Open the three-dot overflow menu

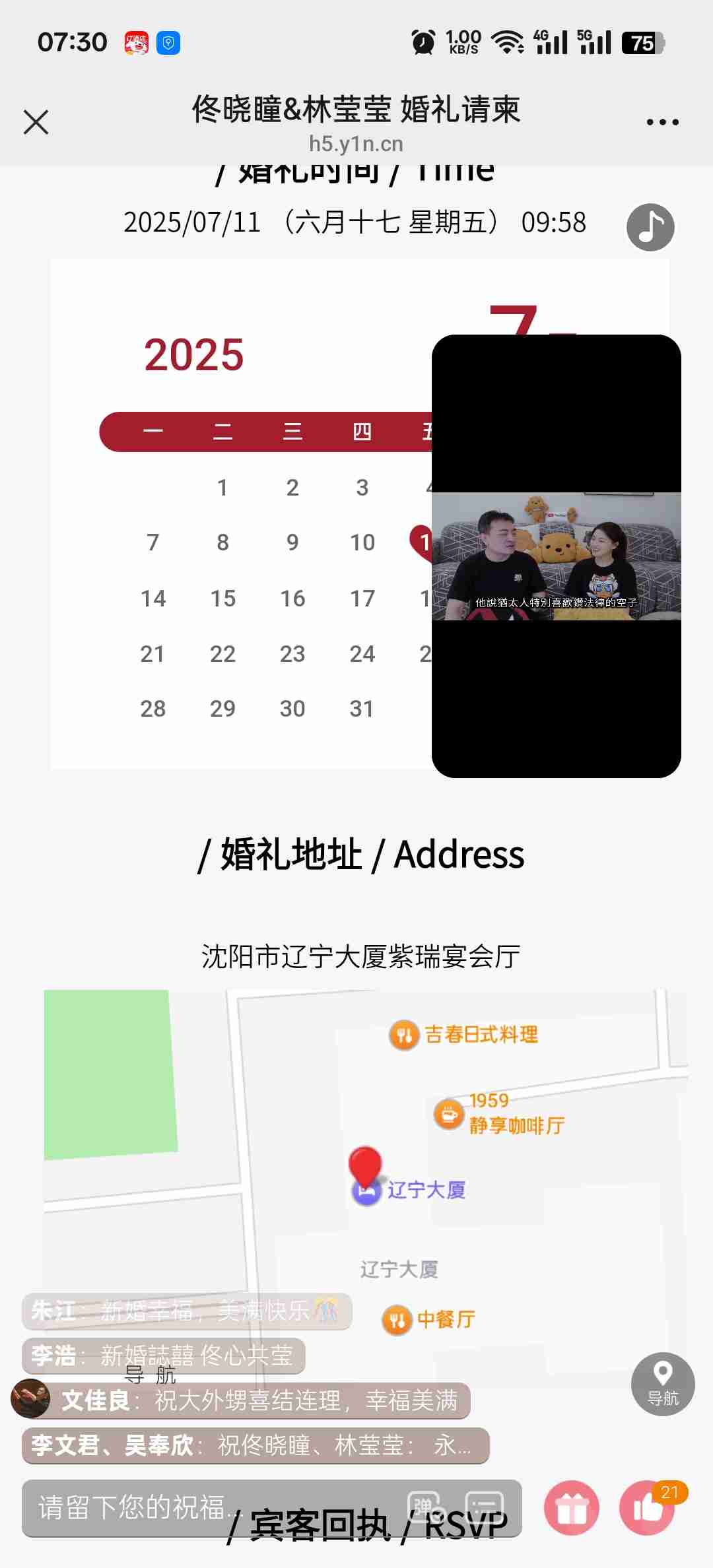662,122
